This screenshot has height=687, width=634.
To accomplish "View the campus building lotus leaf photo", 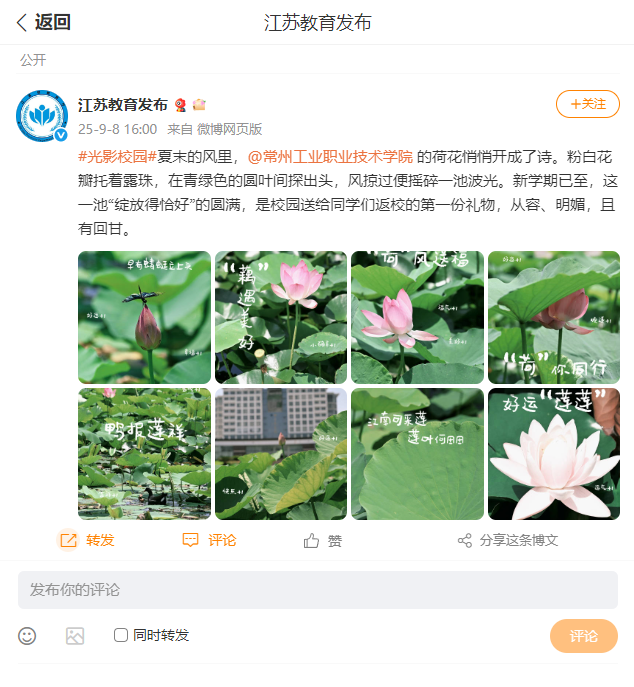I will [x=281, y=453].
